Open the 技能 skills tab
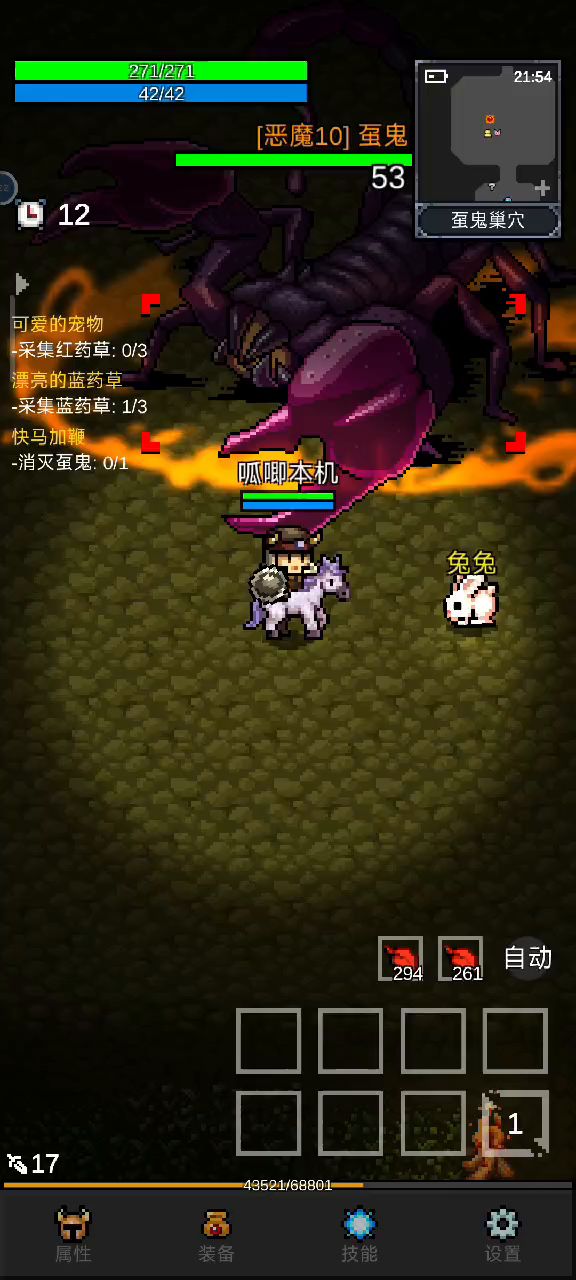The width and height of the screenshot is (576, 1280). [x=360, y=1235]
